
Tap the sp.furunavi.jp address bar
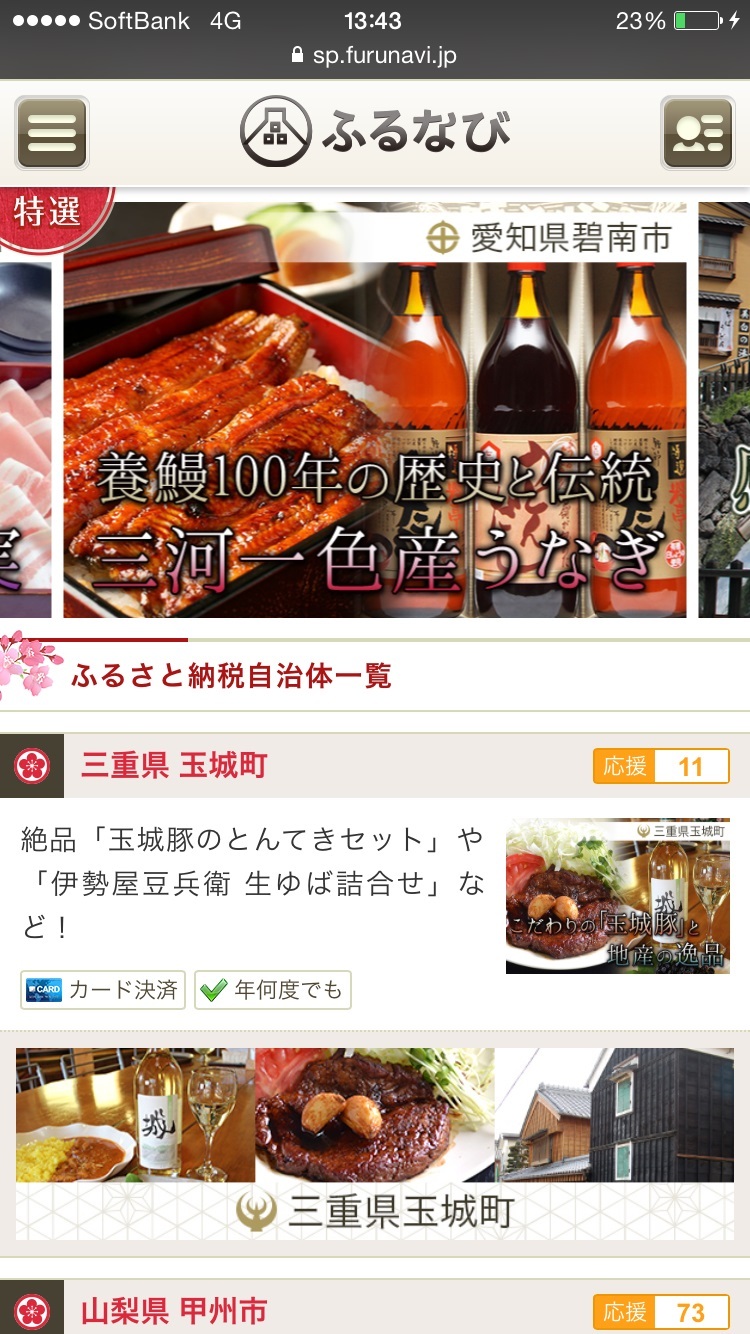pos(375,55)
